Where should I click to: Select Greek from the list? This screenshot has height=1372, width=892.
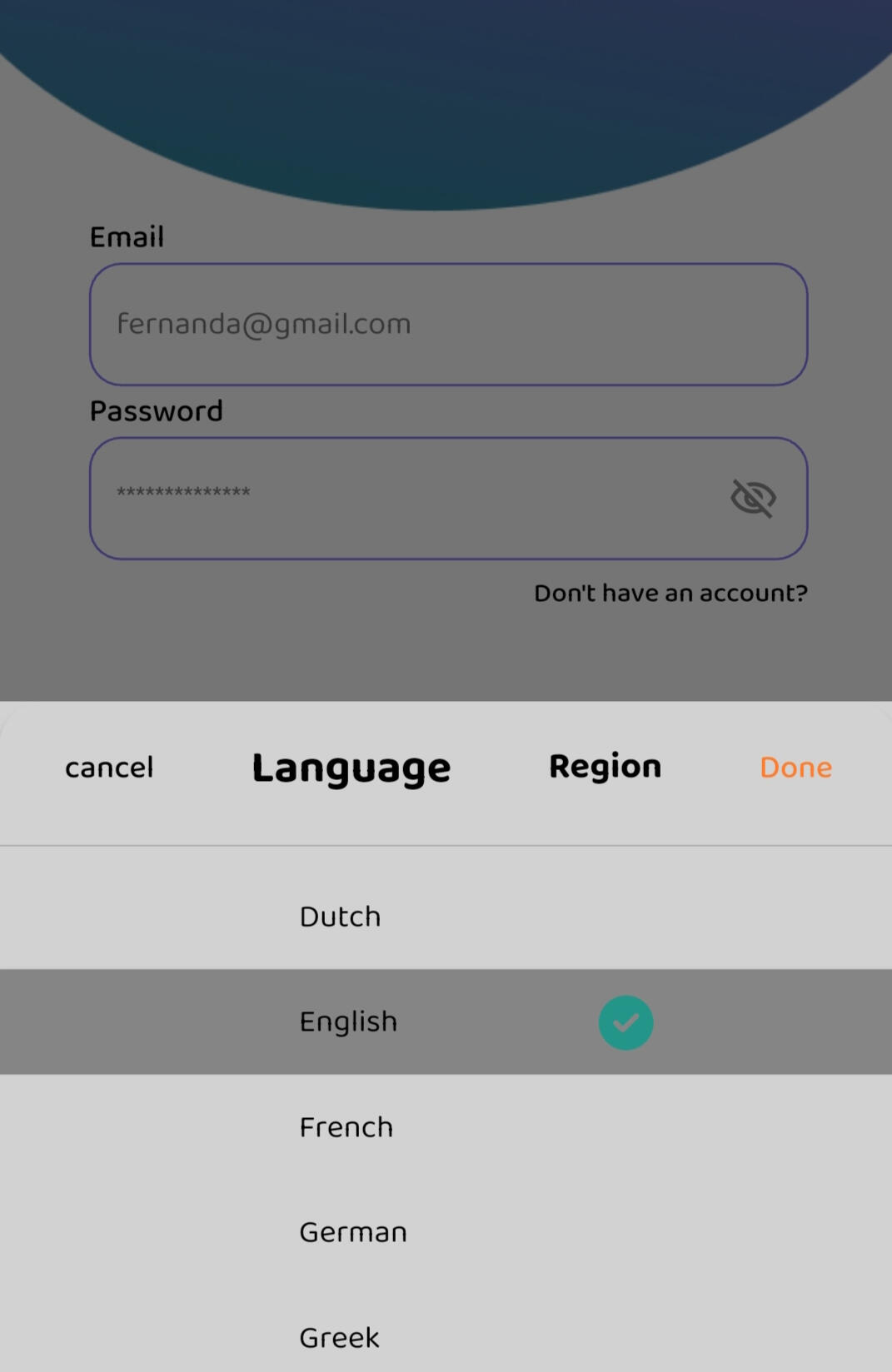click(339, 1337)
